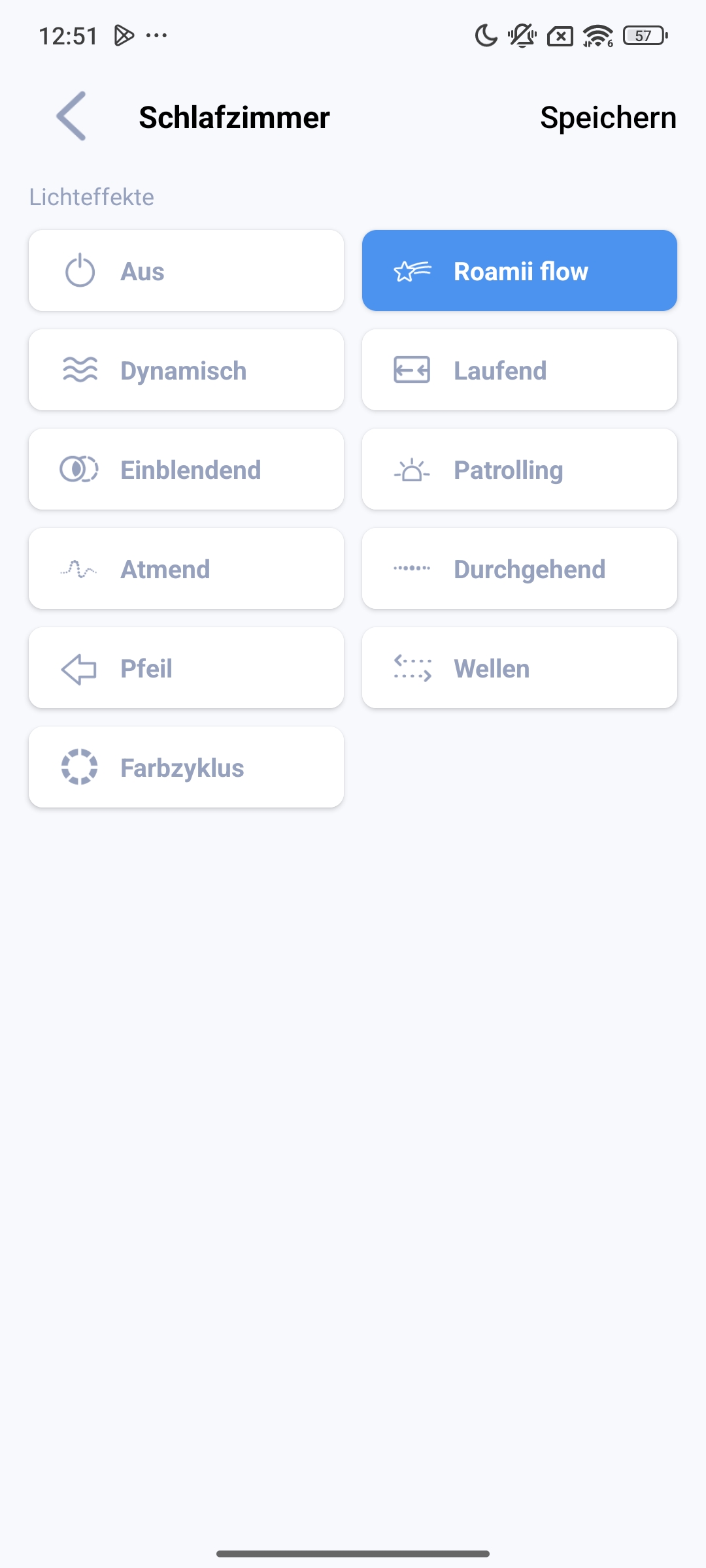
Task: Choose Einblendend light effect
Action: [186, 469]
